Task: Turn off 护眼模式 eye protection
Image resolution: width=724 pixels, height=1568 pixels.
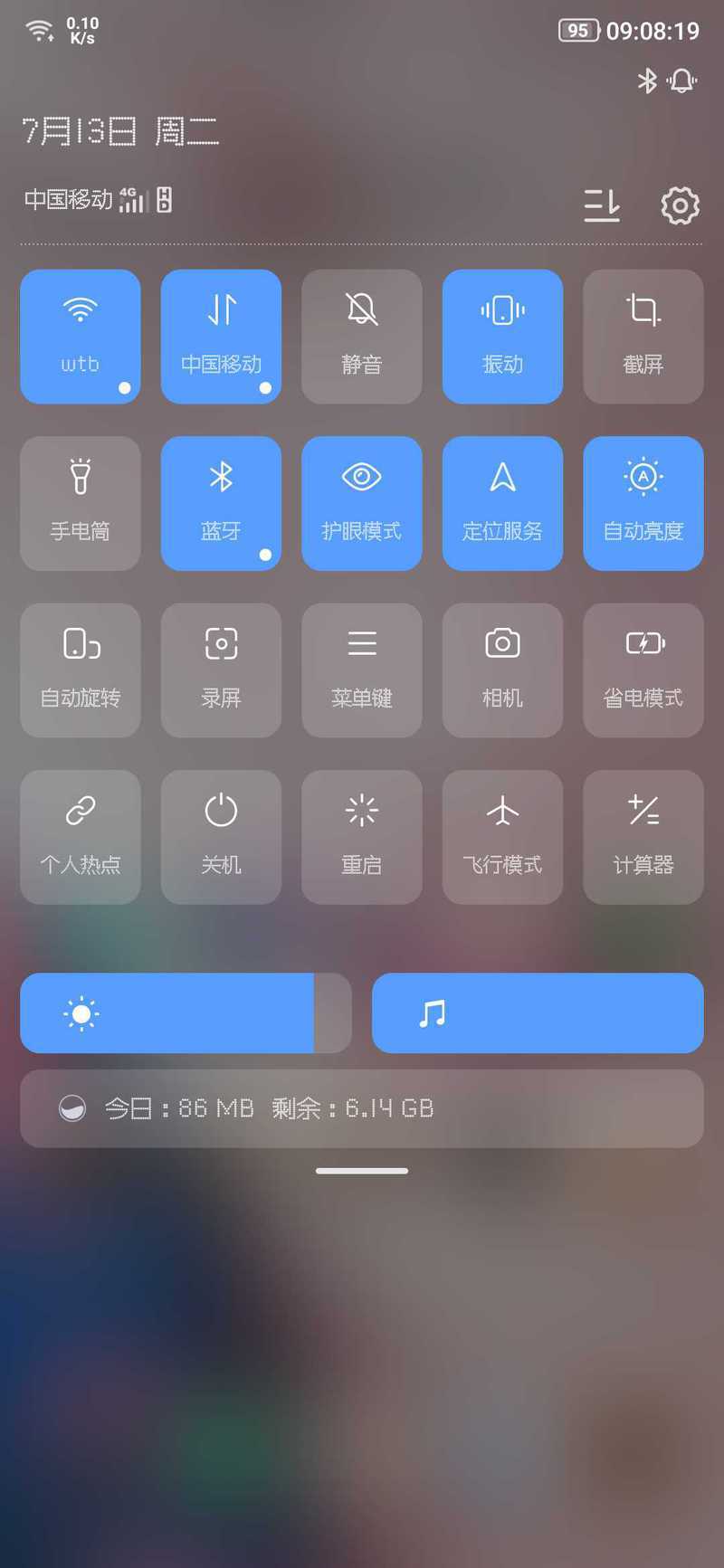Action: [x=362, y=503]
